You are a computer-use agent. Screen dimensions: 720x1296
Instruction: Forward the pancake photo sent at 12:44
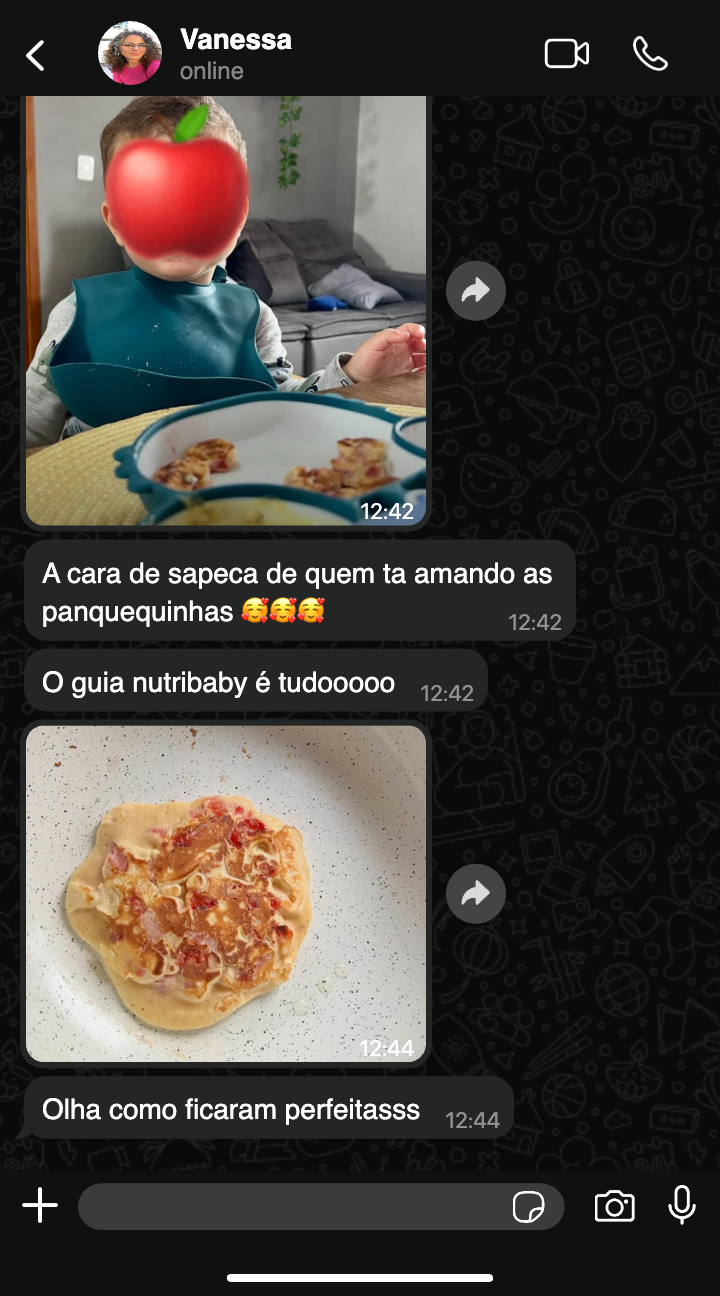coord(475,893)
